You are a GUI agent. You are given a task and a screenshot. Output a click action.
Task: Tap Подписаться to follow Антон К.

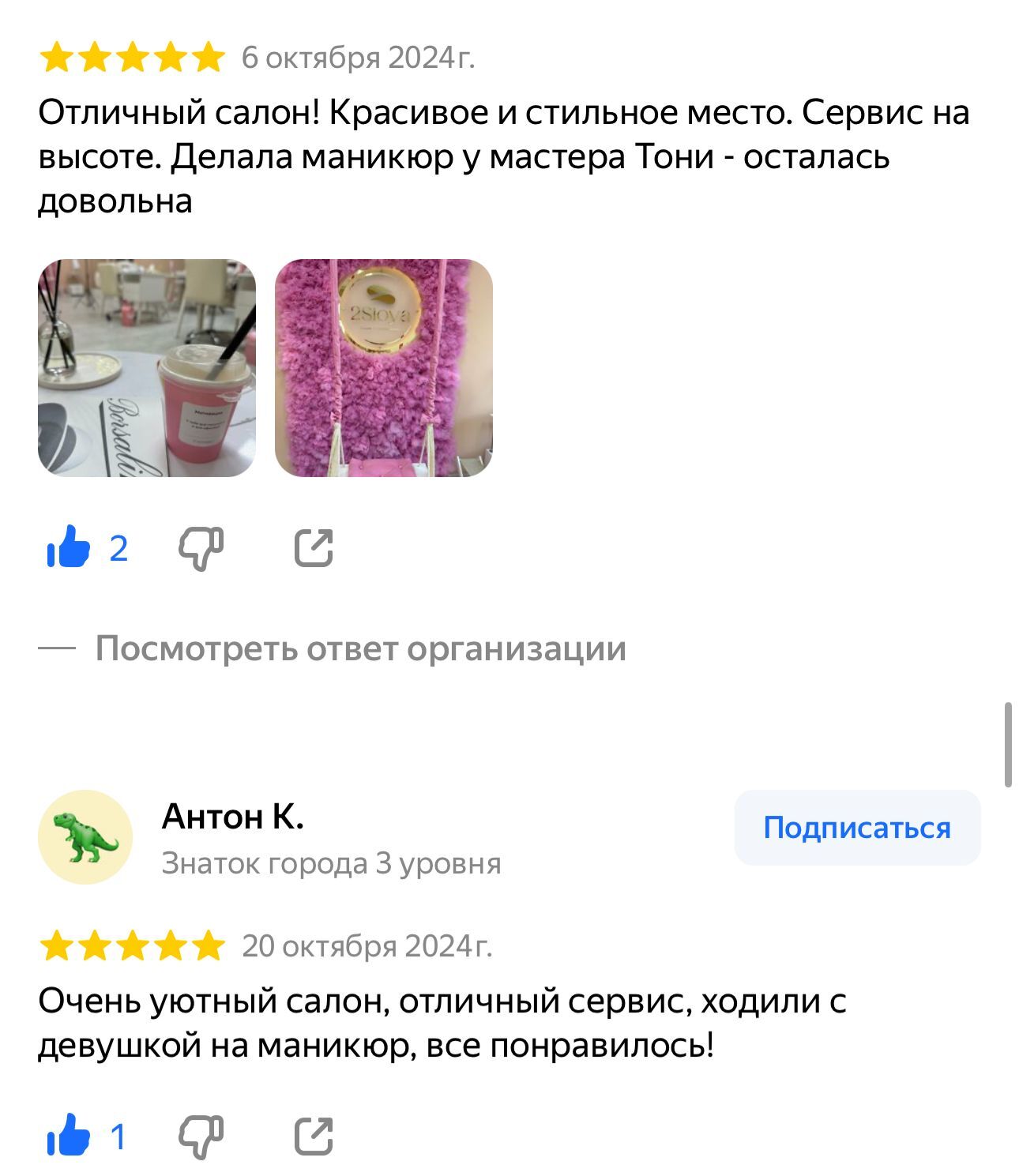pos(857,828)
